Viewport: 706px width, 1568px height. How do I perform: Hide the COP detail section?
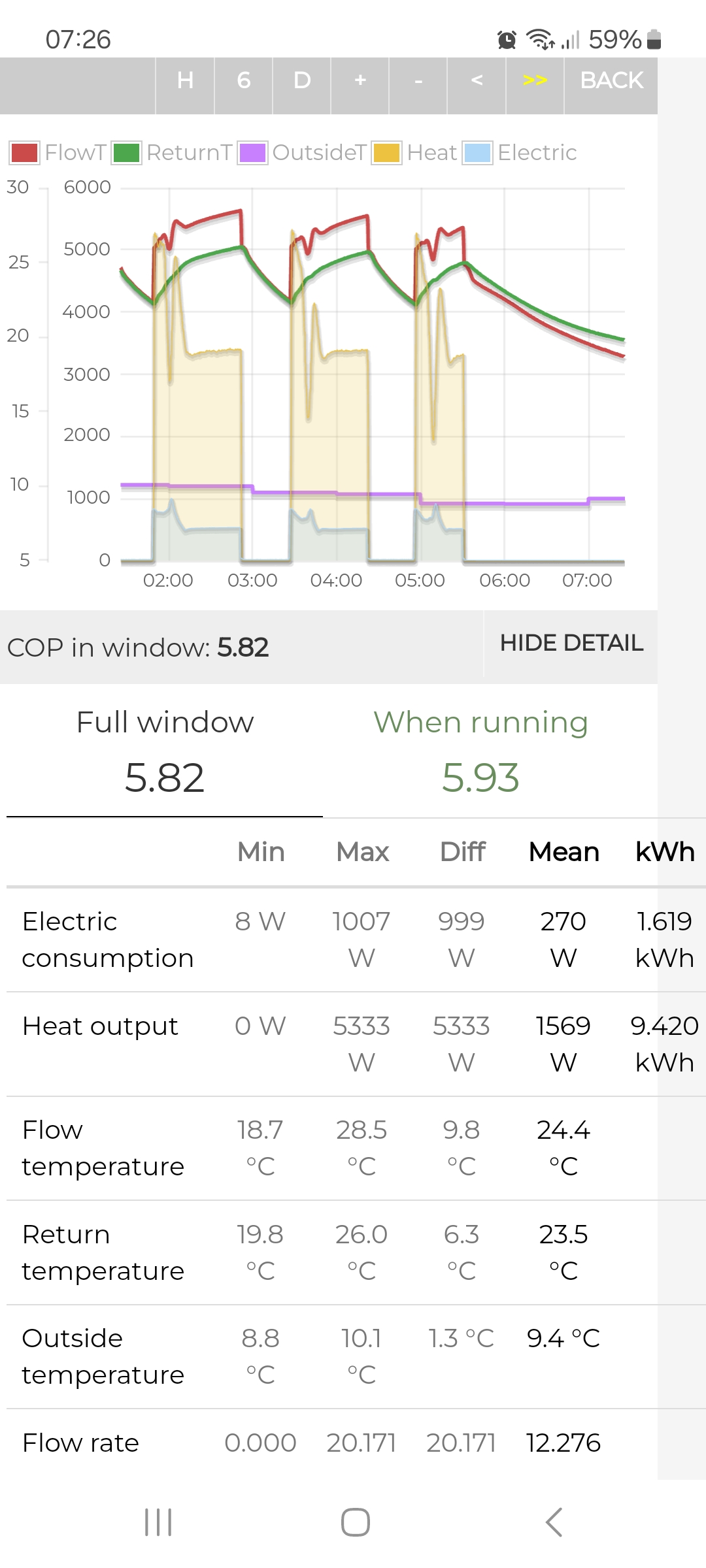click(x=571, y=644)
